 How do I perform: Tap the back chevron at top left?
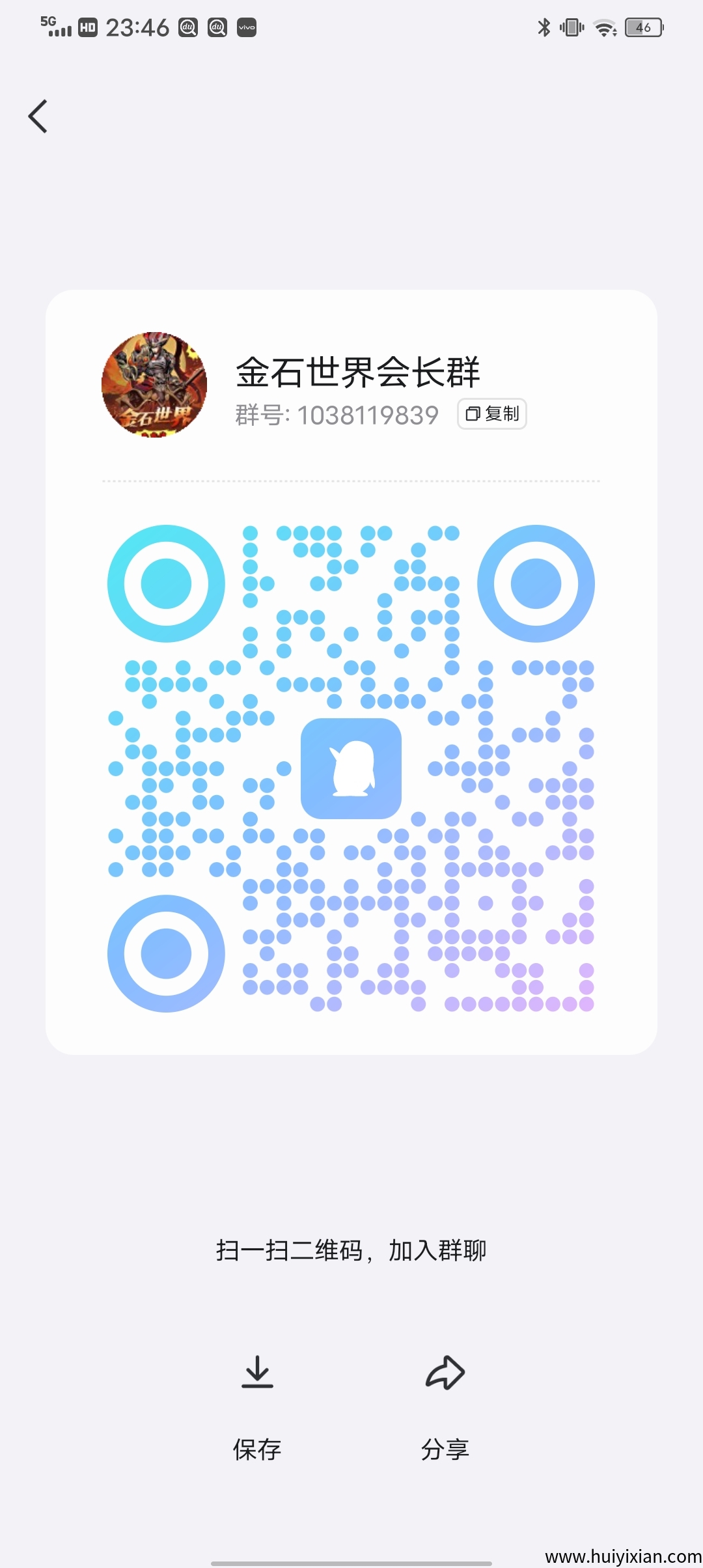(x=37, y=116)
